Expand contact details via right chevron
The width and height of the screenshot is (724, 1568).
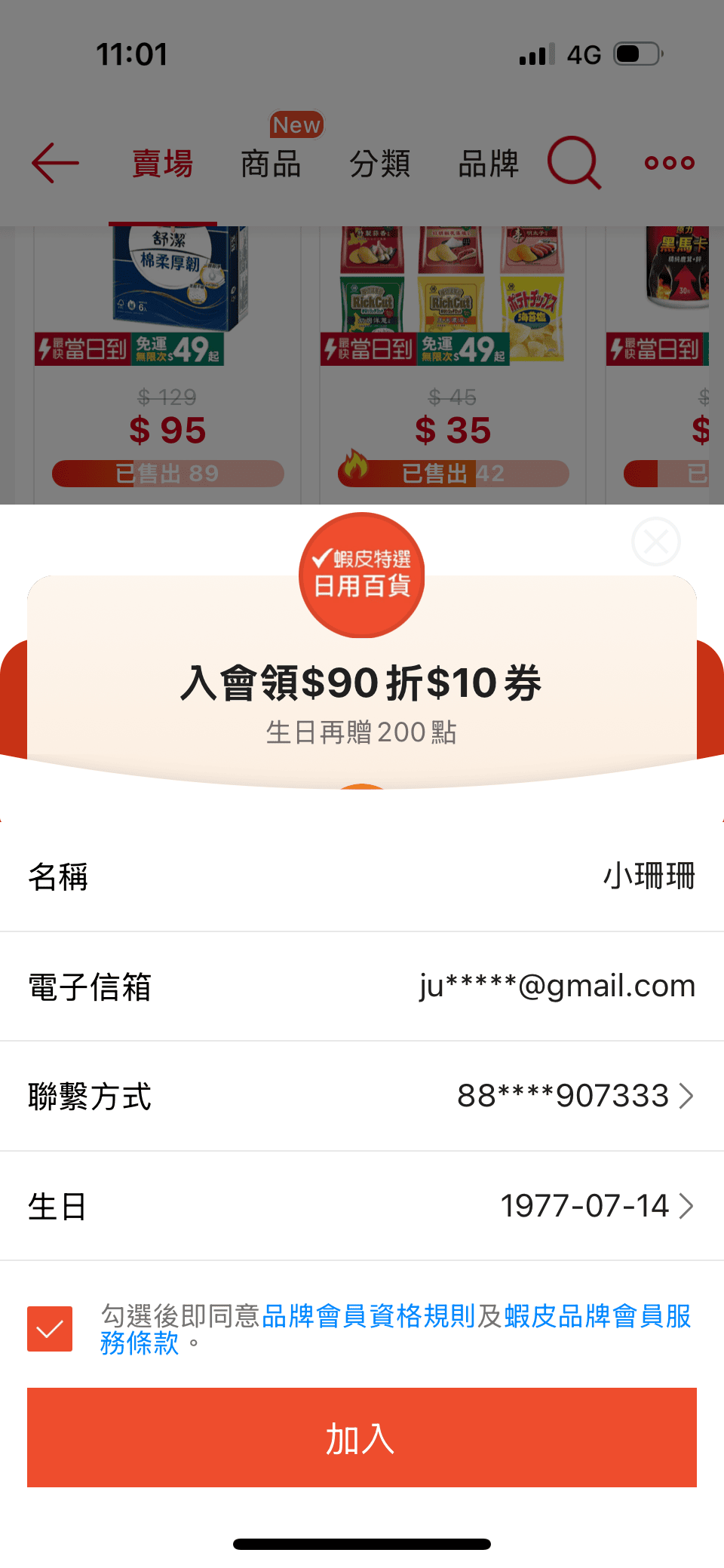pos(687,1097)
